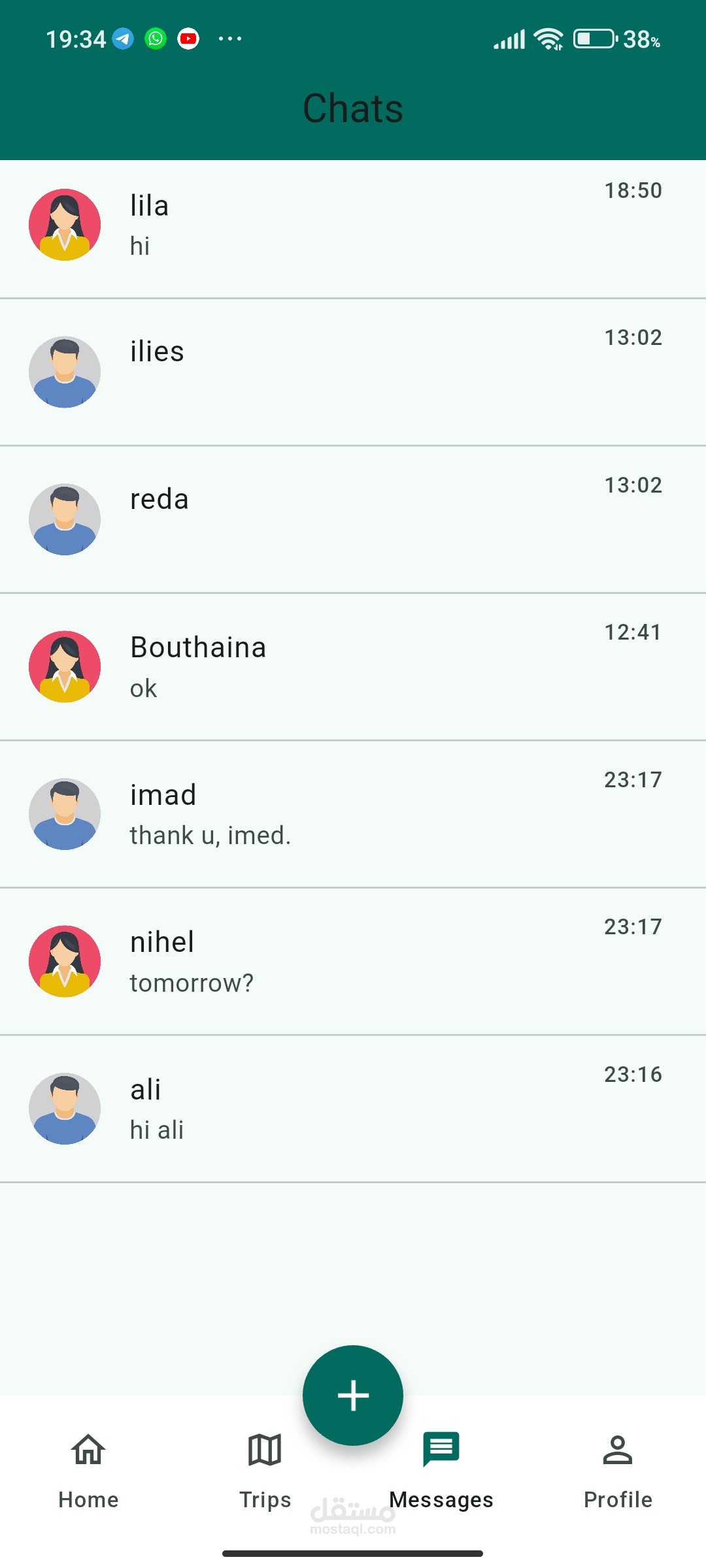Open the chat with ilies

(x=353, y=372)
